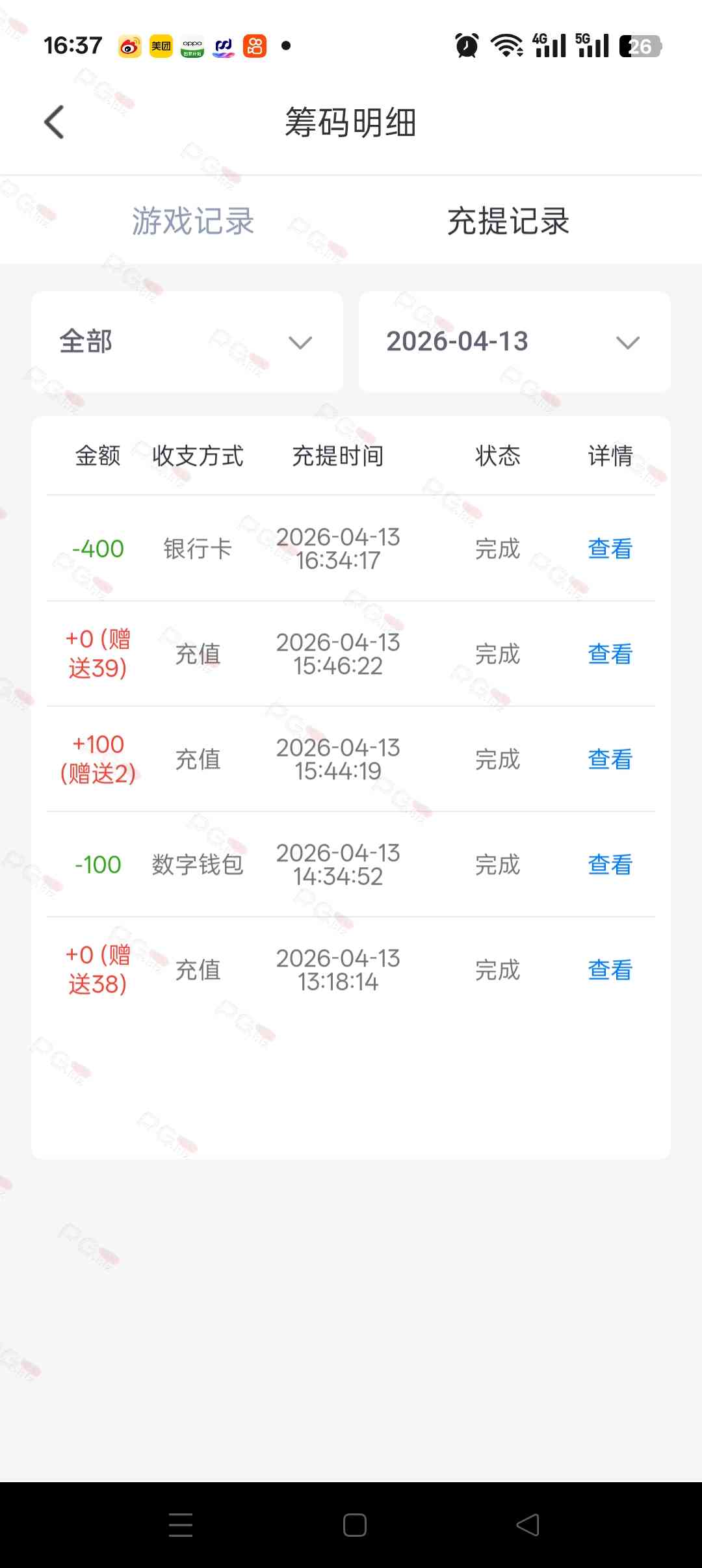Screen dimensions: 702x1568
Task: Open the system recent apps menu
Action: click(x=181, y=1524)
